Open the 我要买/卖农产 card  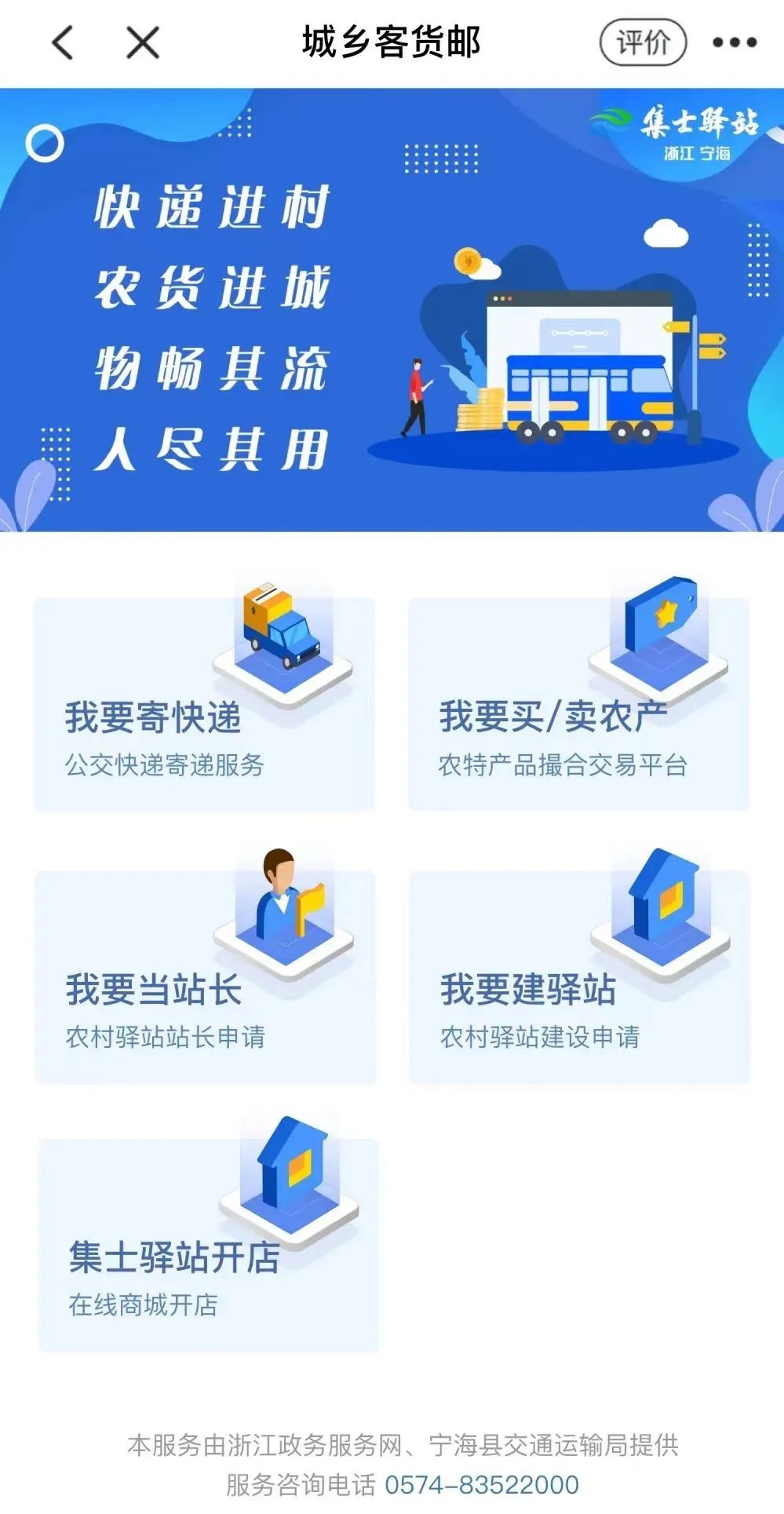coord(578,706)
